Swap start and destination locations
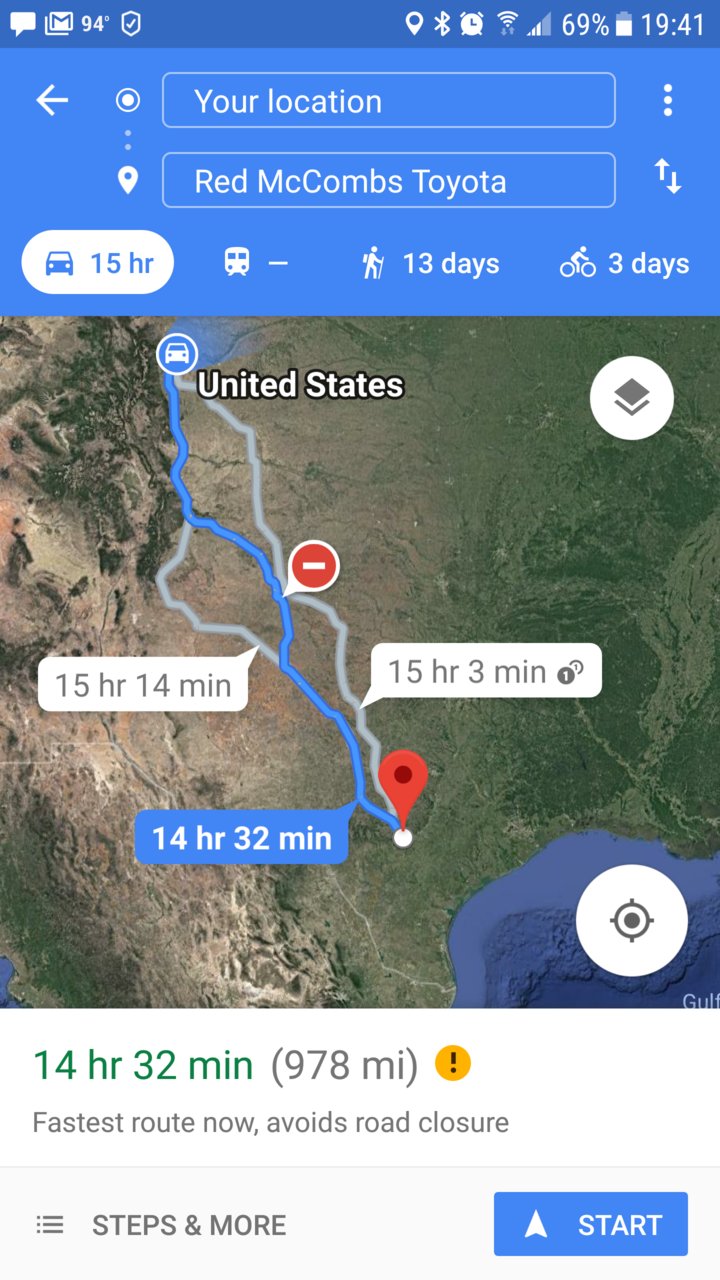 point(667,177)
